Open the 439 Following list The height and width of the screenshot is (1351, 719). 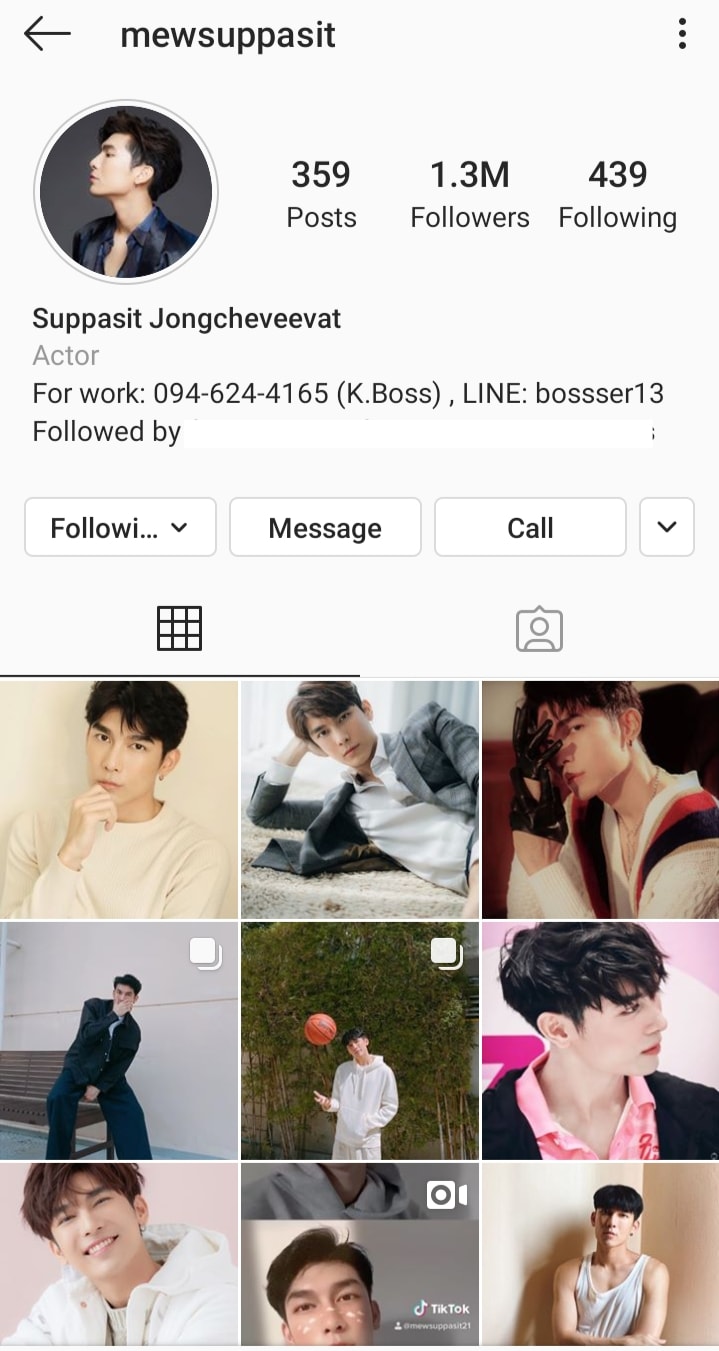click(617, 195)
